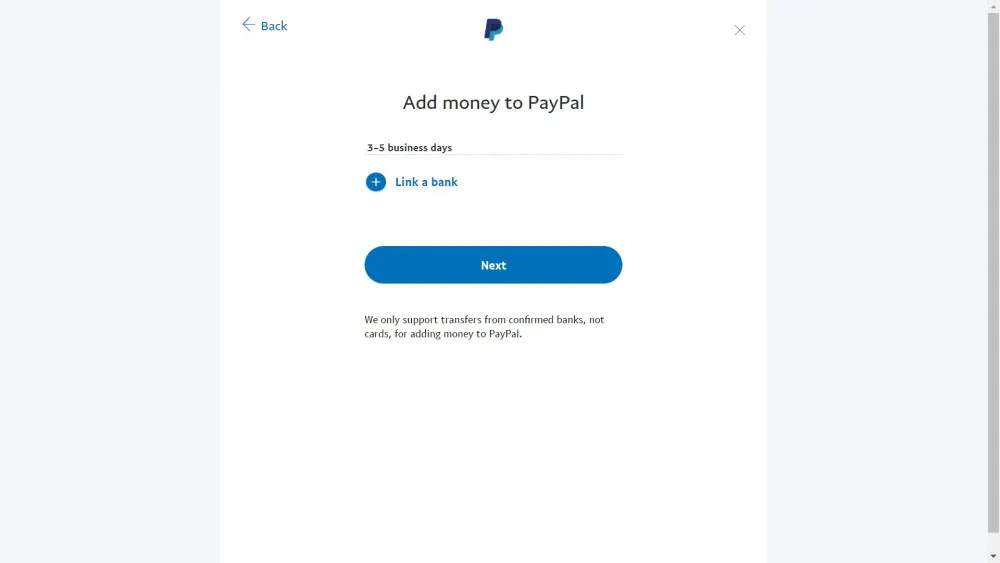Continue with the Next button
The height and width of the screenshot is (563, 1000).
click(493, 265)
